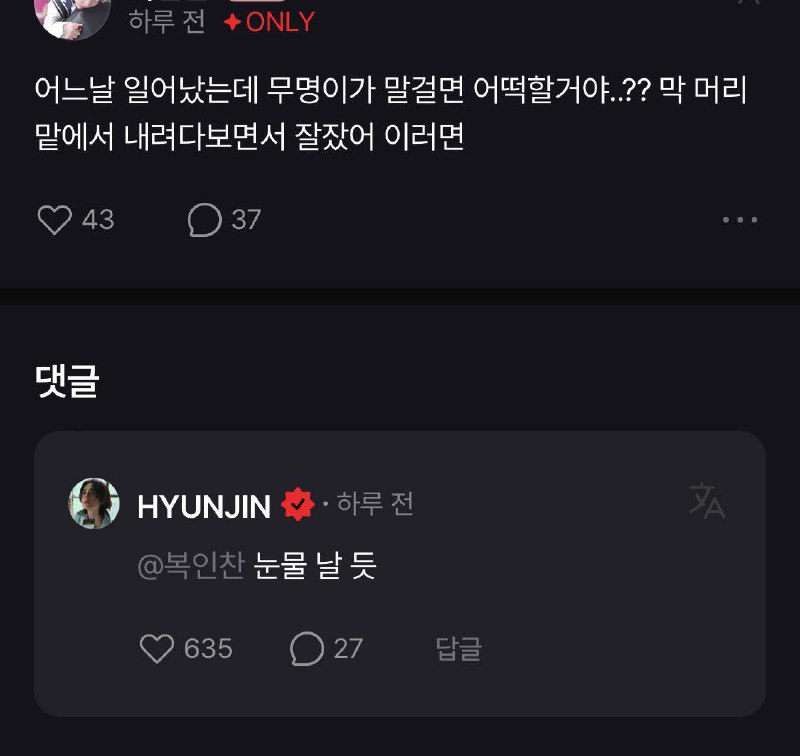
Task: Translate HYUNJIN's comment
Action: click(706, 502)
